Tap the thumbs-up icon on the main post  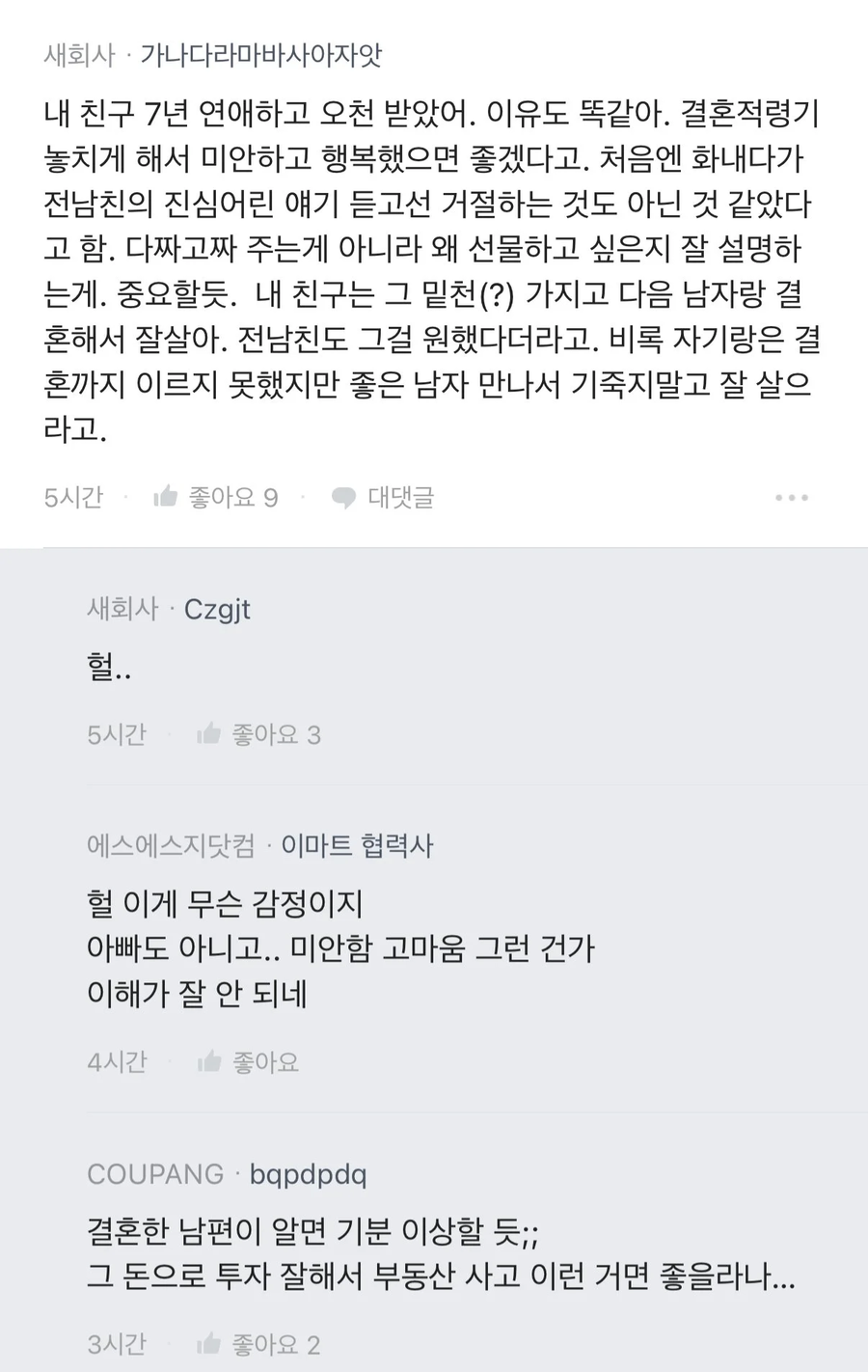[x=165, y=496]
